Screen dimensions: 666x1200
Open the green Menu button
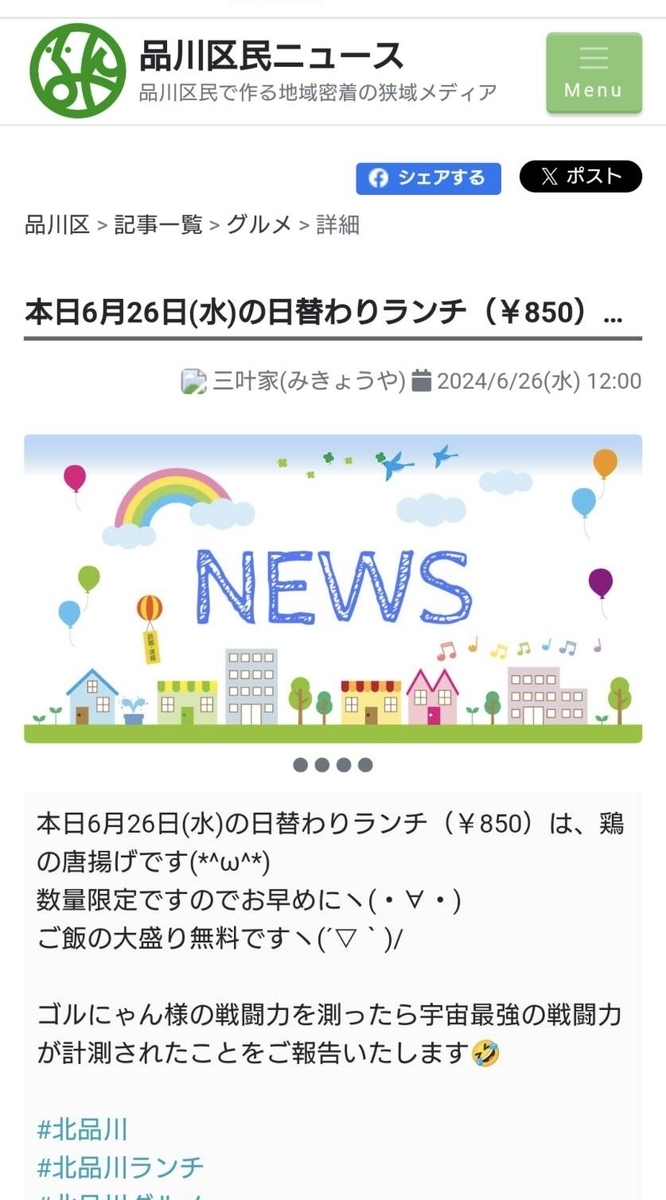(594, 72)
